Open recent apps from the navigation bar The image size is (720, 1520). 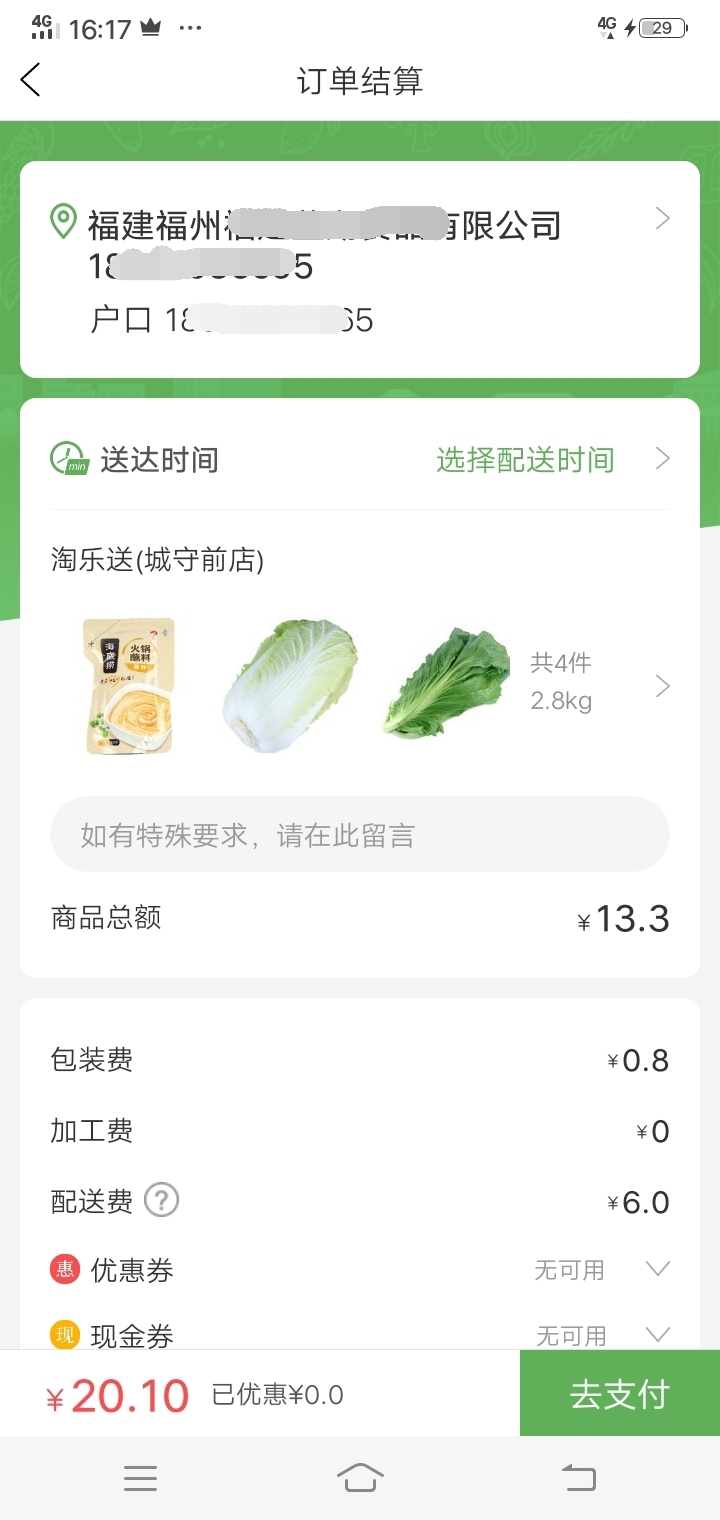pos(140,1478)
